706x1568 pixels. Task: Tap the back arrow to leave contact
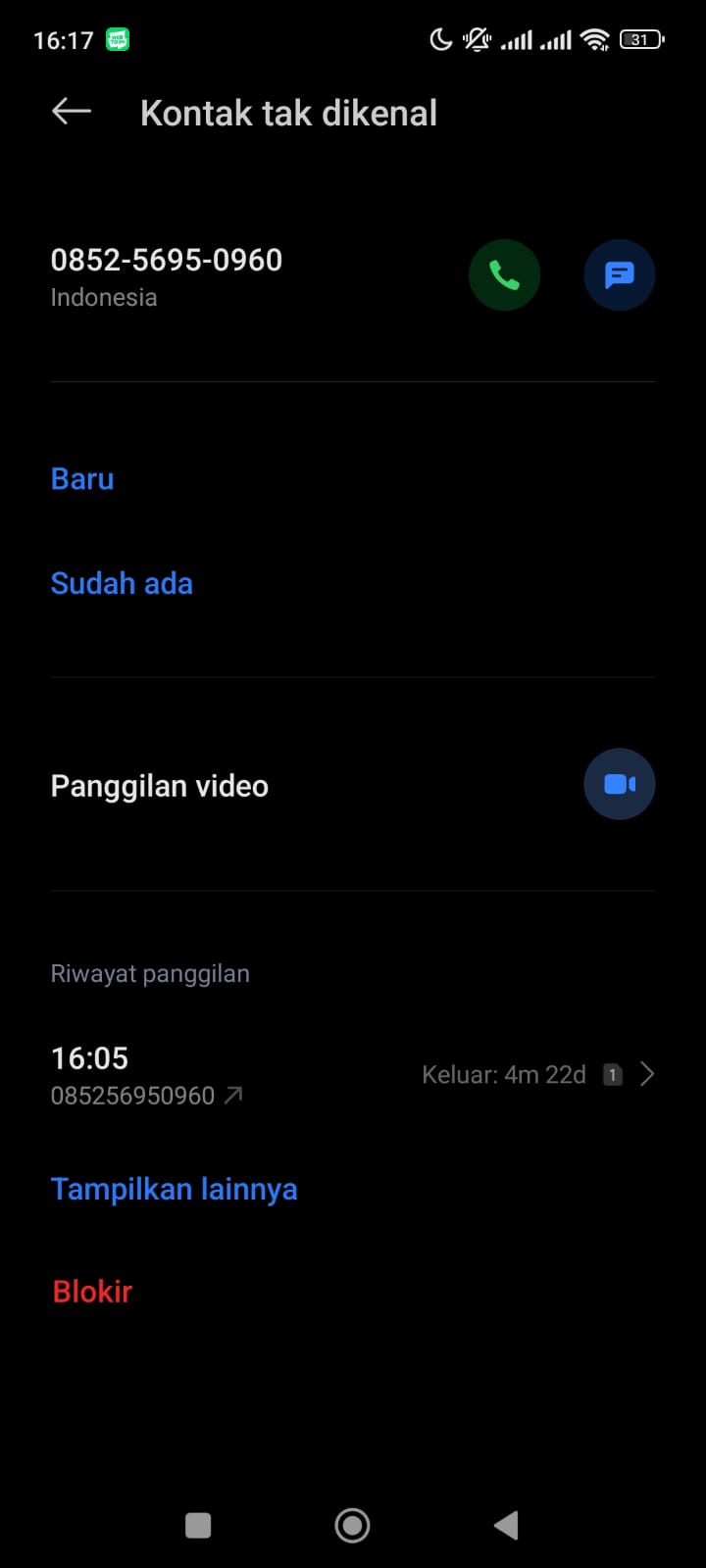70,111
